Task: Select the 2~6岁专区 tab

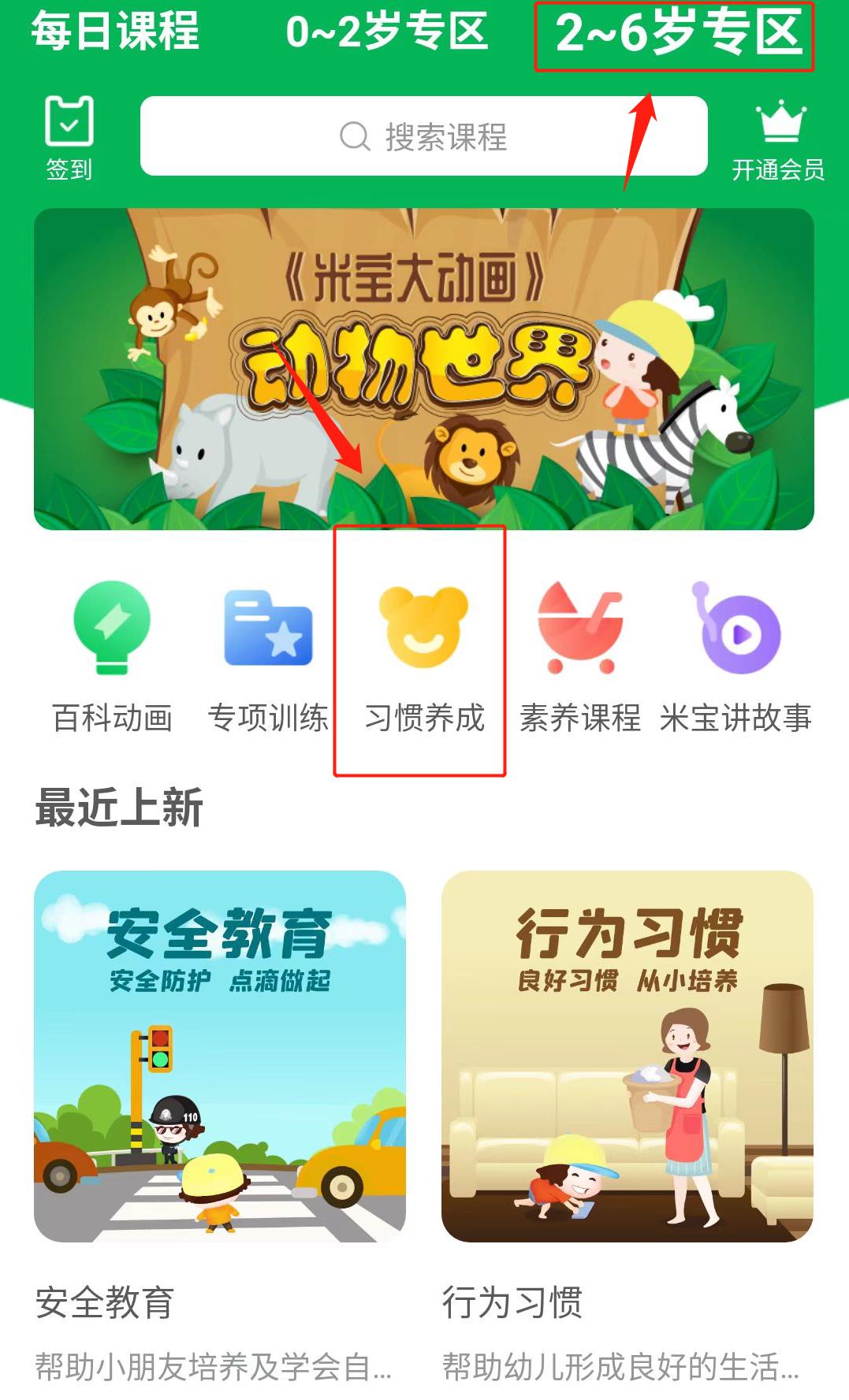Action: pos(676,34)
